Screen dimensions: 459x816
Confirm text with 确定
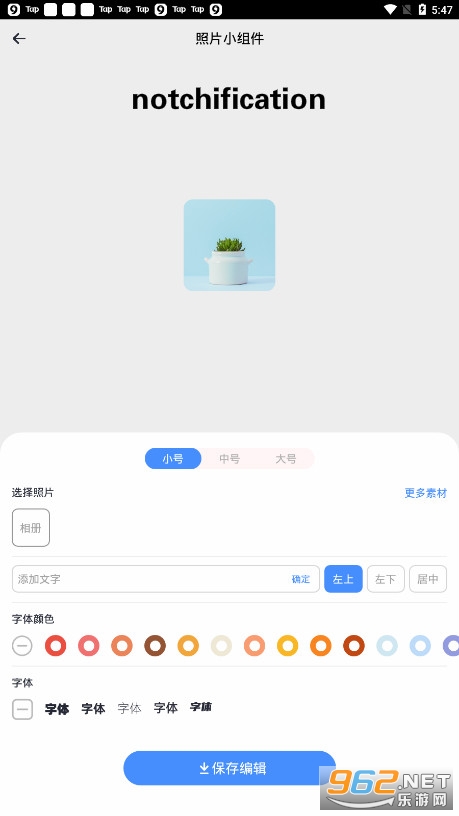pos(301,579)
